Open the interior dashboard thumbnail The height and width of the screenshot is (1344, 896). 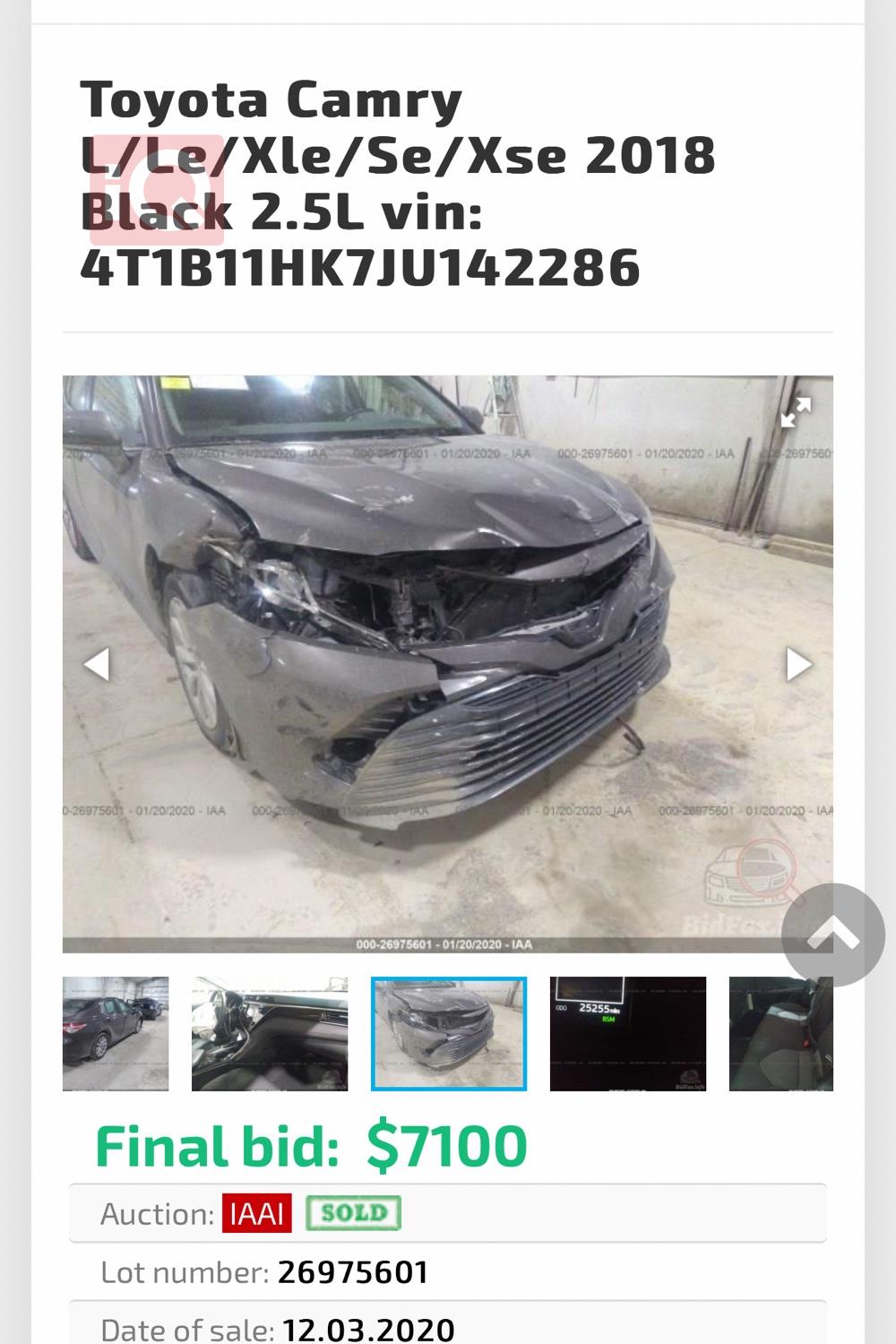pyautogui.click(x=270, y=1033)
